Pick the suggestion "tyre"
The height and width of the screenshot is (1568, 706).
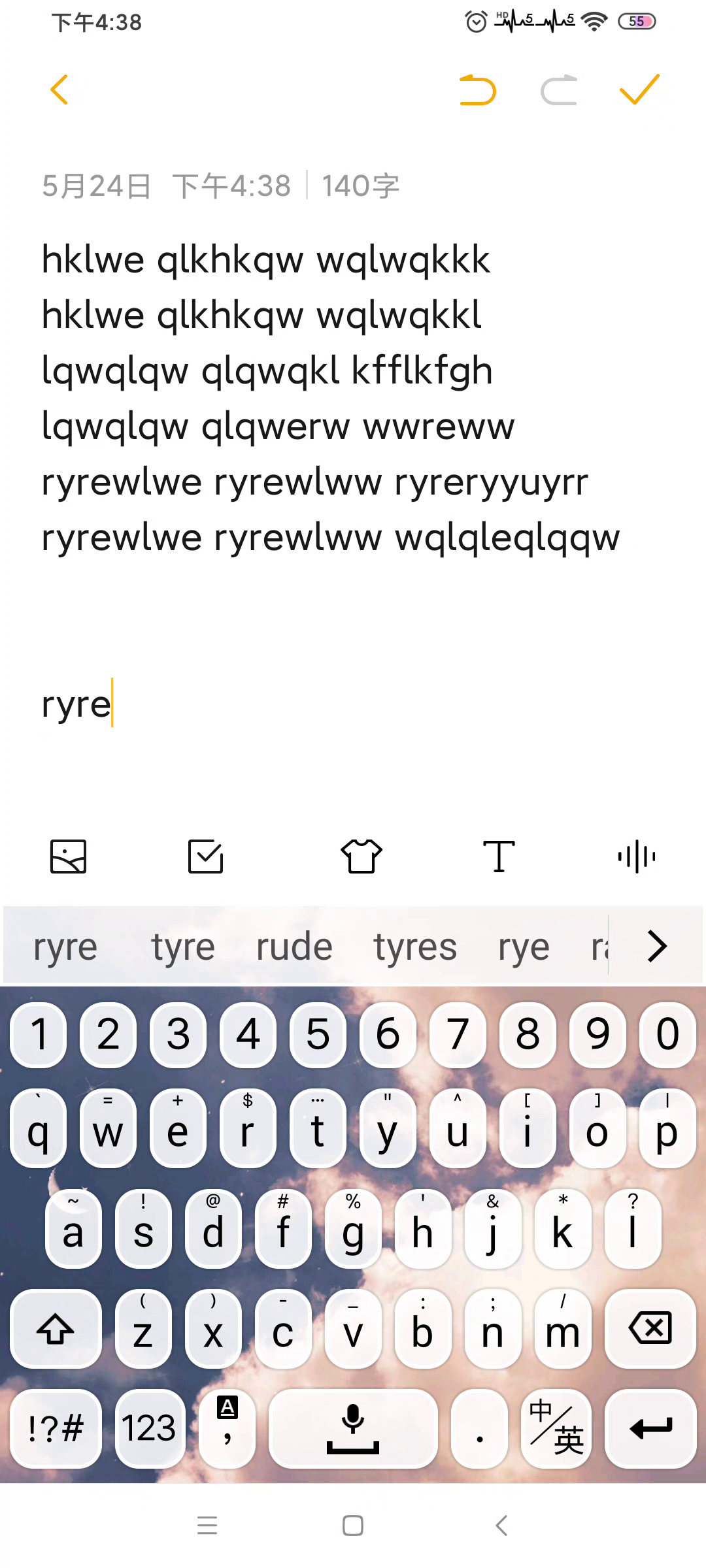click(183, 947)
